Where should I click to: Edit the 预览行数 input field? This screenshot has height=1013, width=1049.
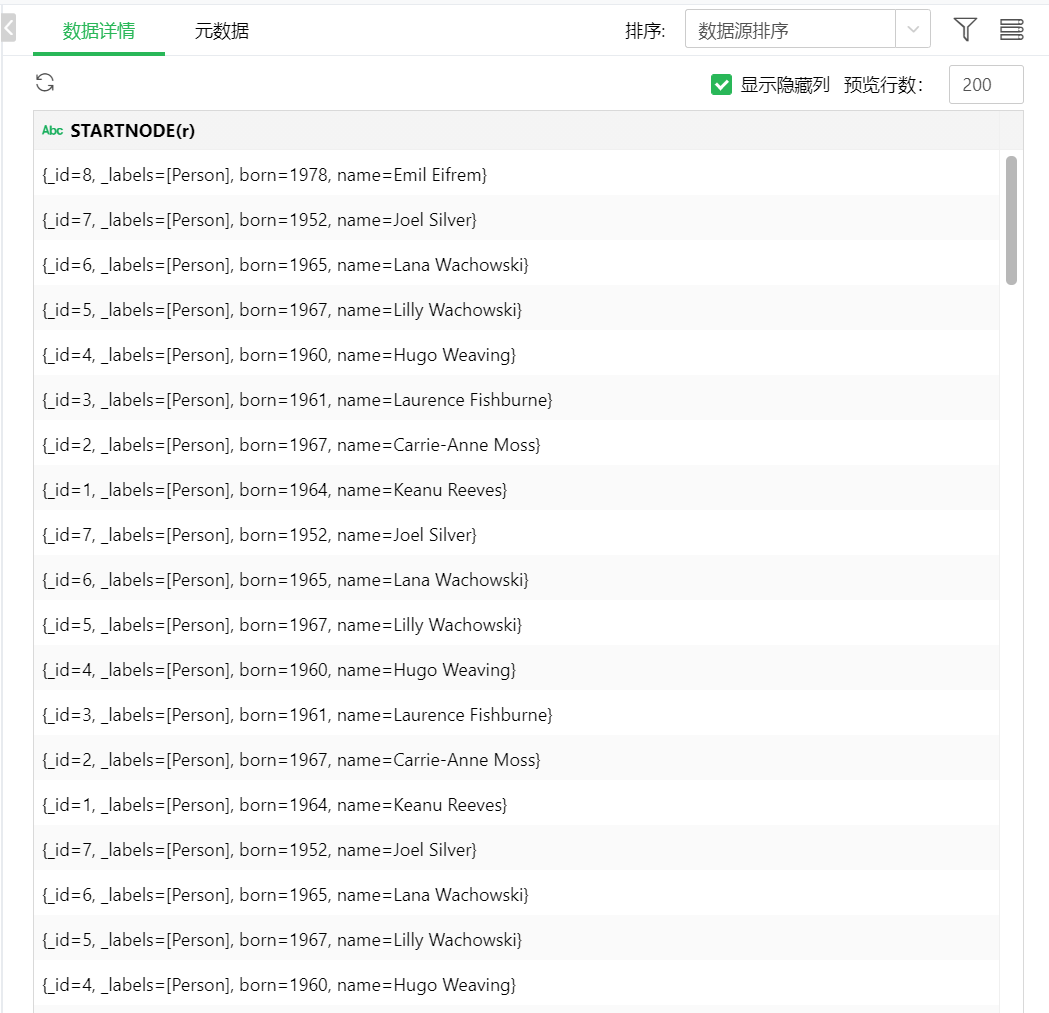pos(985,85)
